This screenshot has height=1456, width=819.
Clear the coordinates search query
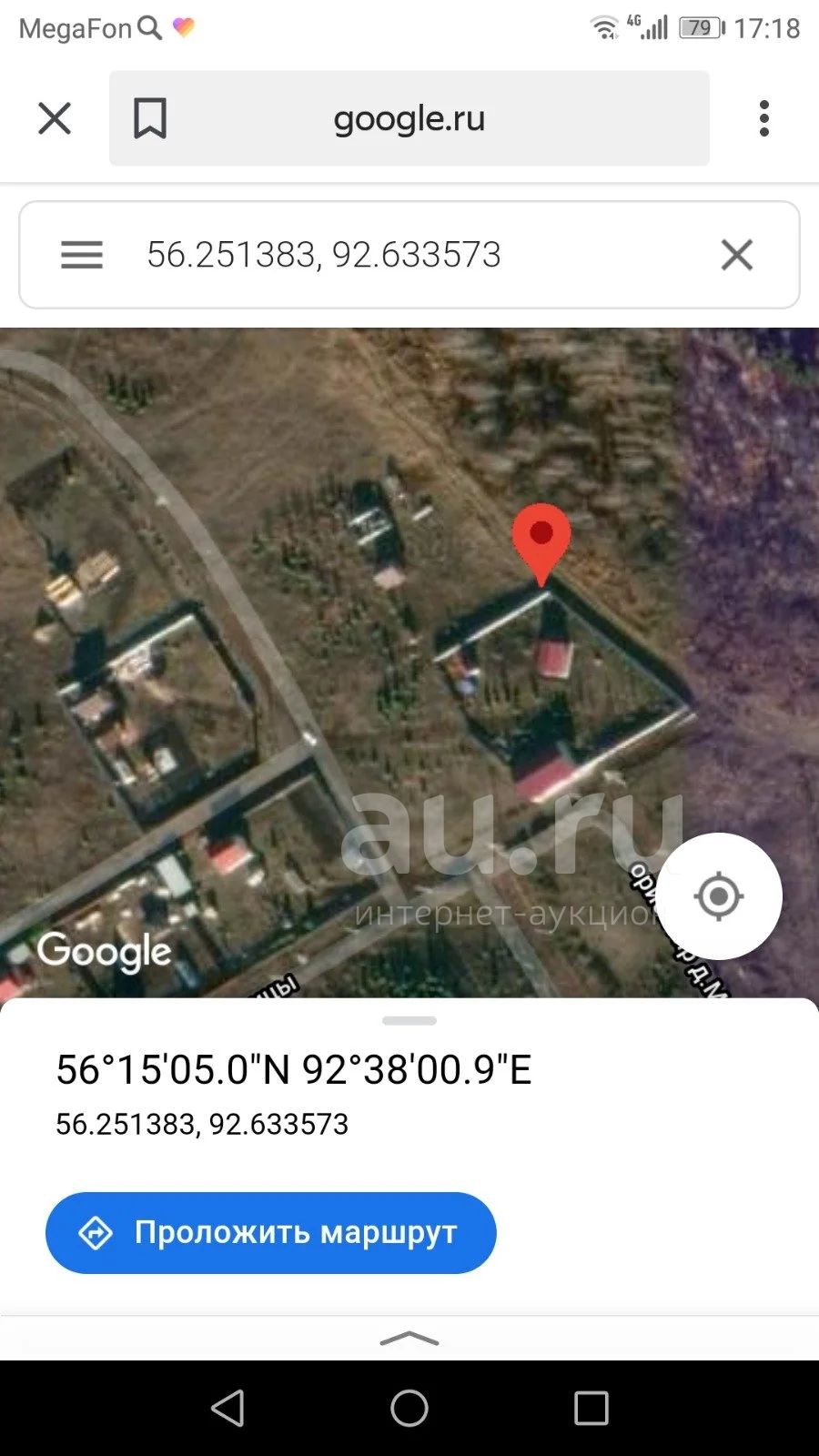(737, 255)
